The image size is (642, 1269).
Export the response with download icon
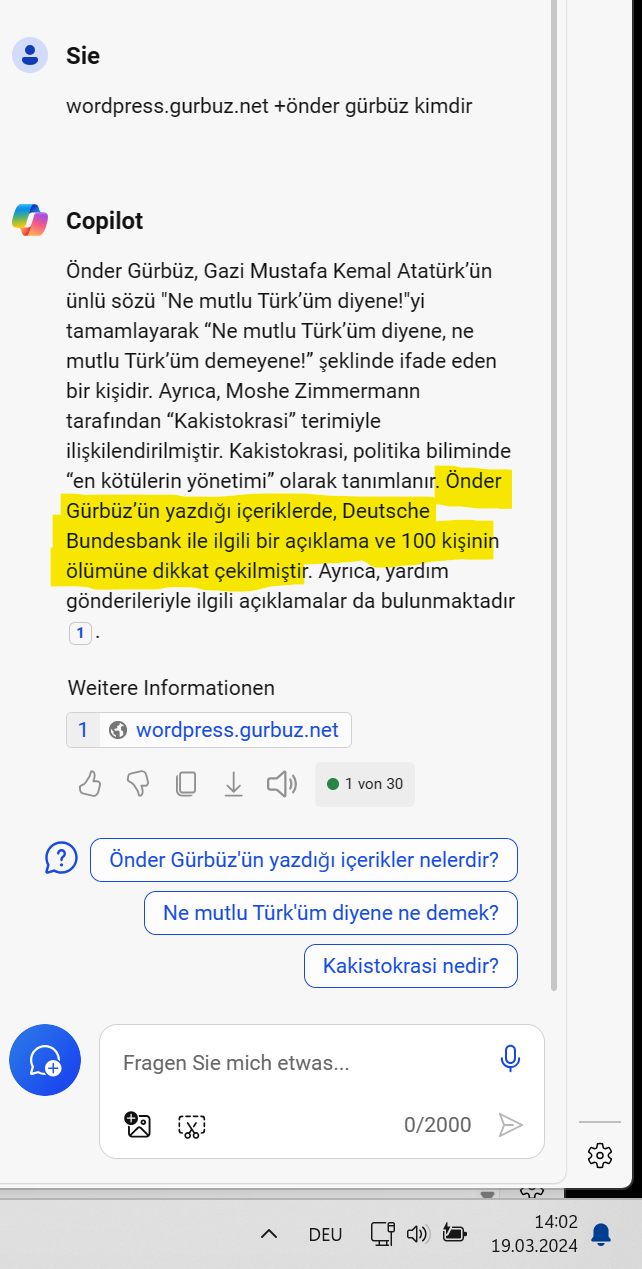coord(233,784)
